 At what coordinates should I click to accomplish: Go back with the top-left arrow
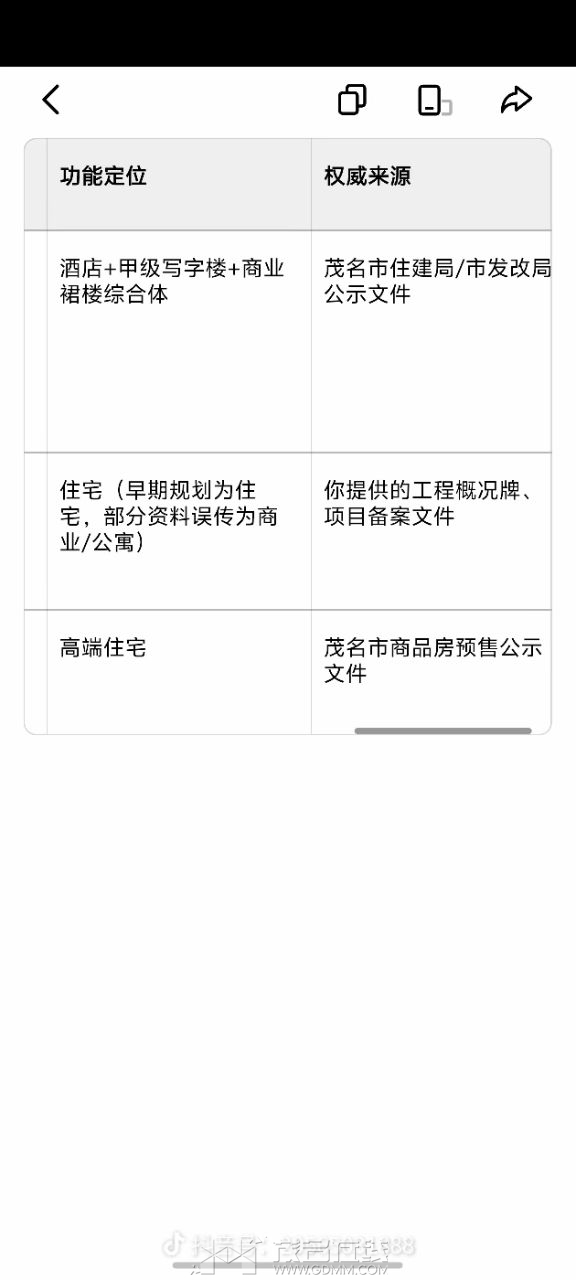[x=51, y=99]
